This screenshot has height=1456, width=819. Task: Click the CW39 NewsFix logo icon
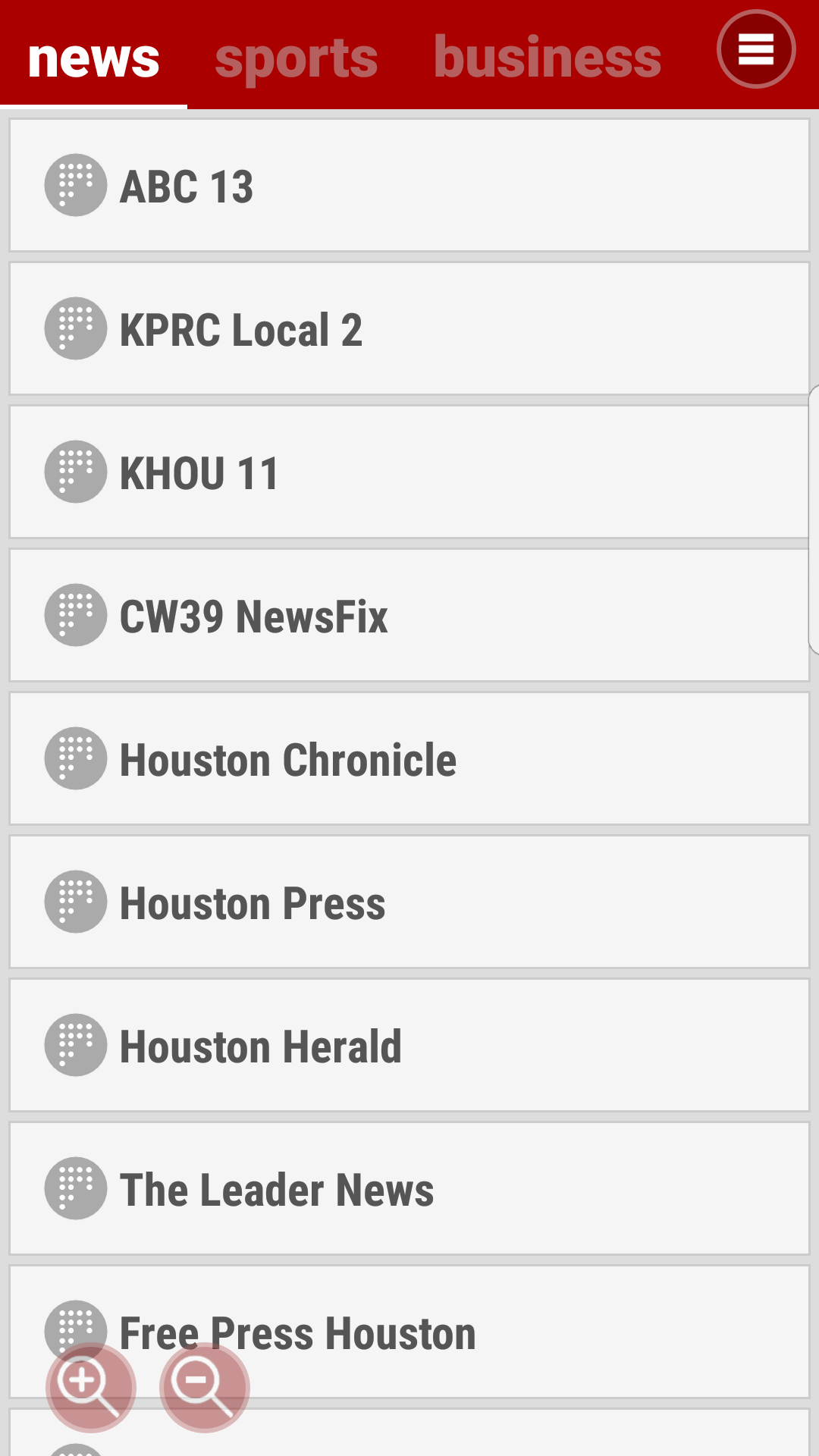pos(75,615)
